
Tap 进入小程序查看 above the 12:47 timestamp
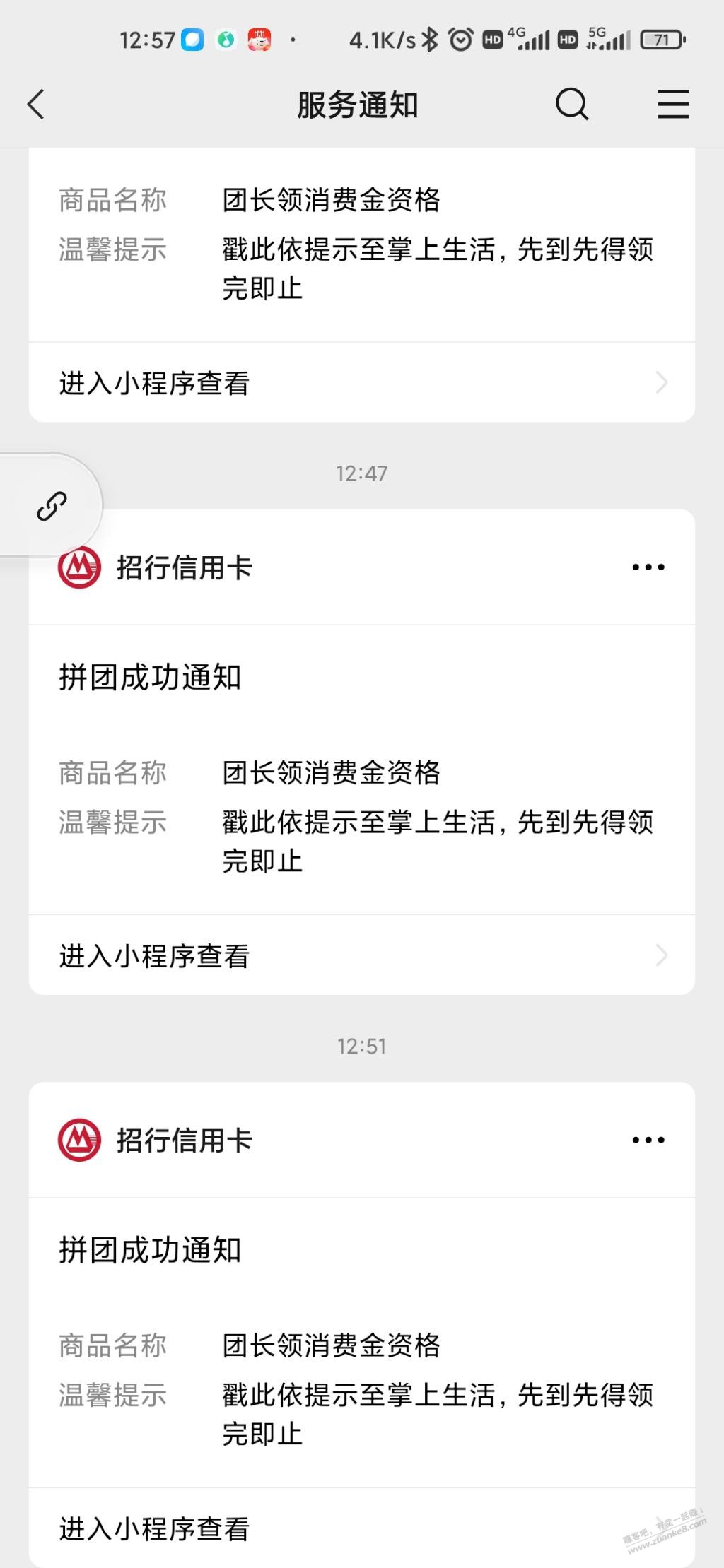click(362, 383)
